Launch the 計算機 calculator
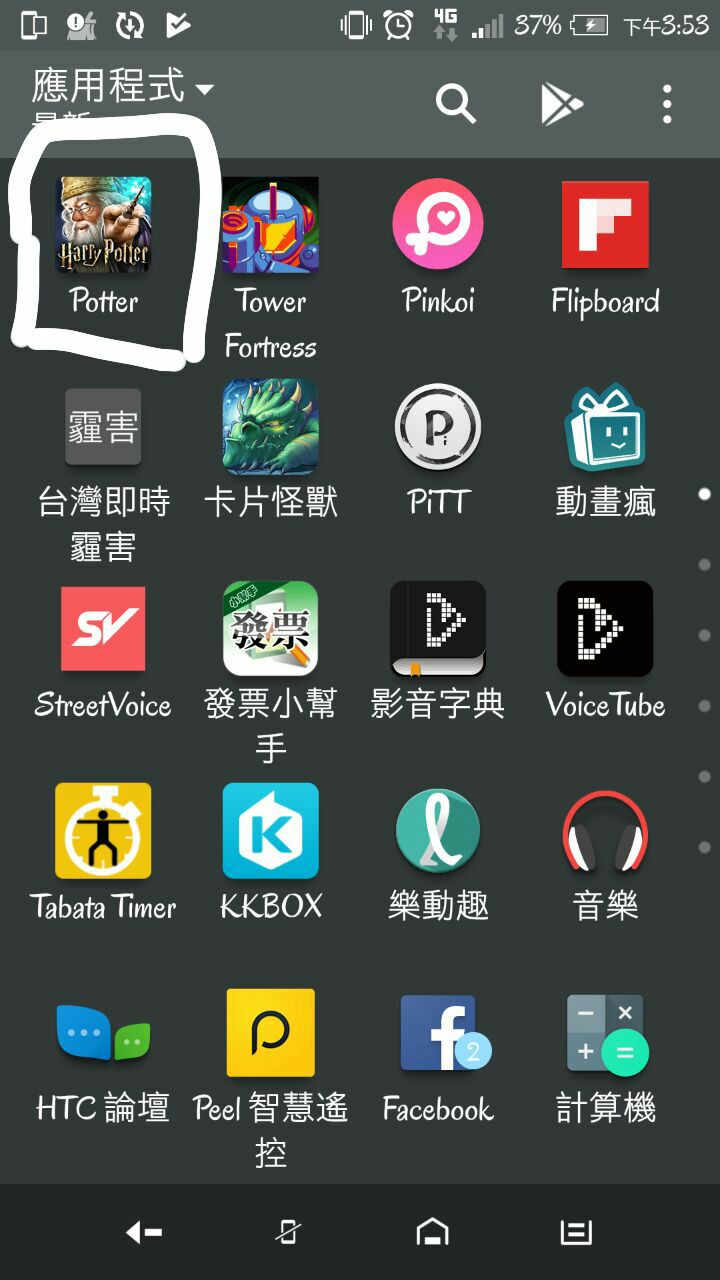 pos(605,1033)
